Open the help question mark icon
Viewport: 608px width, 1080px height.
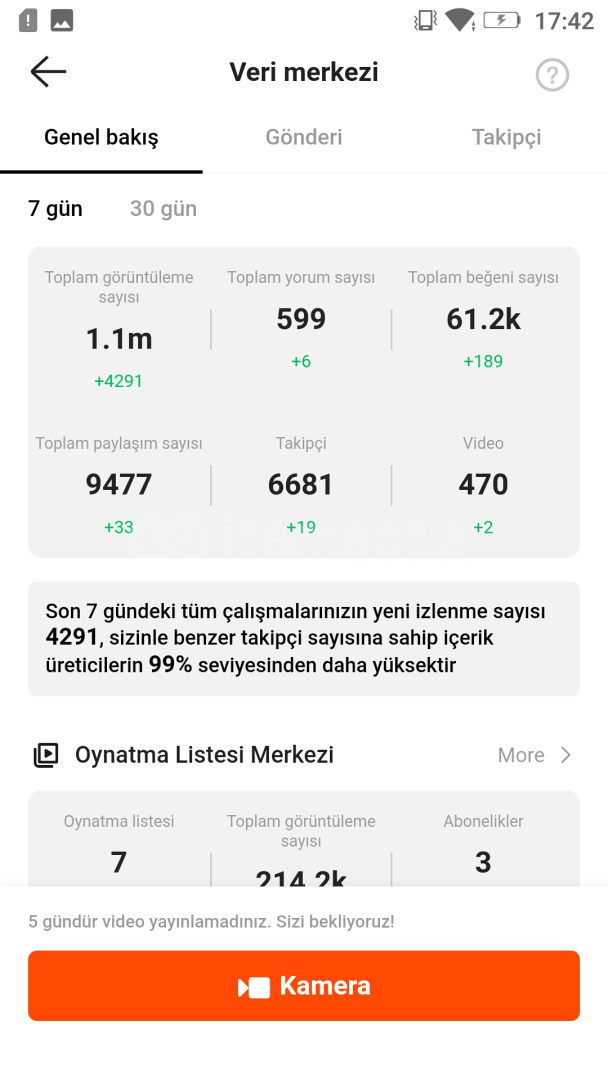[552, 74]
